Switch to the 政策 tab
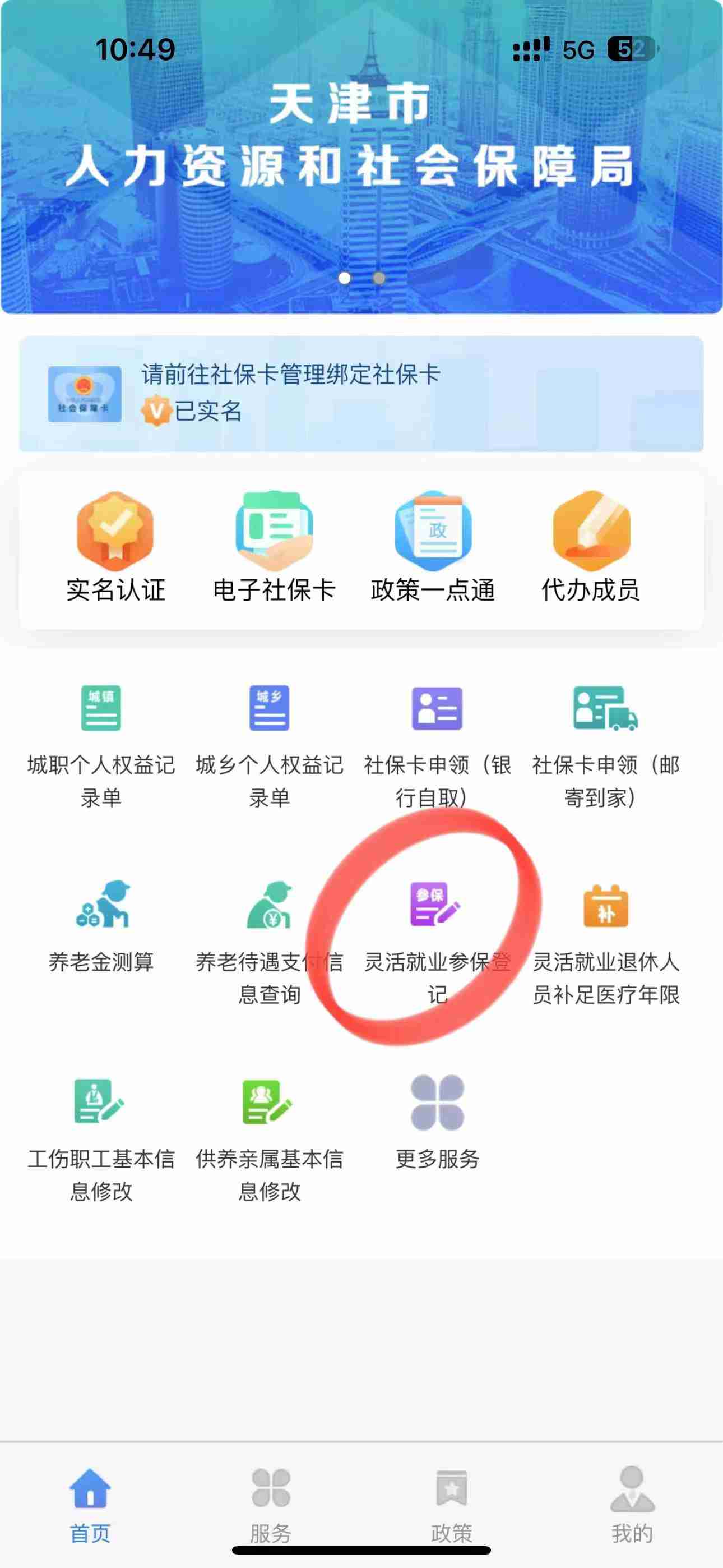 click(x=452, y=1504)
